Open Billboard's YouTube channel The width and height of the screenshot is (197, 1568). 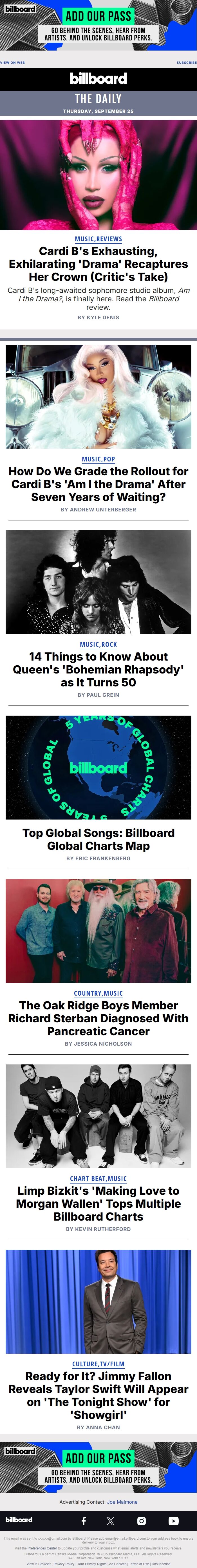(x=173, y=1521)
